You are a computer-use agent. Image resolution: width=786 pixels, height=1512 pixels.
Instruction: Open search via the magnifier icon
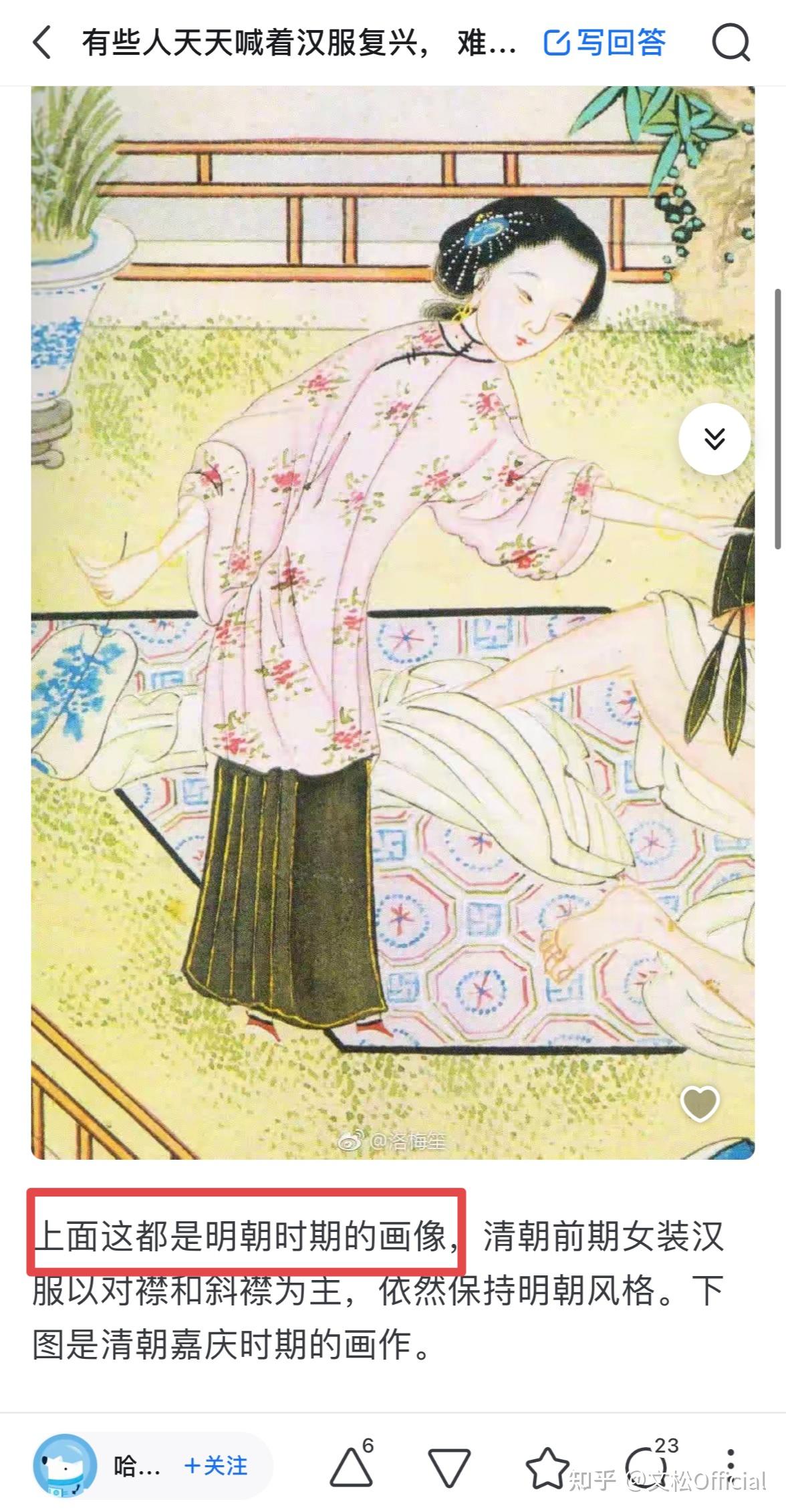tap(730, 43)
